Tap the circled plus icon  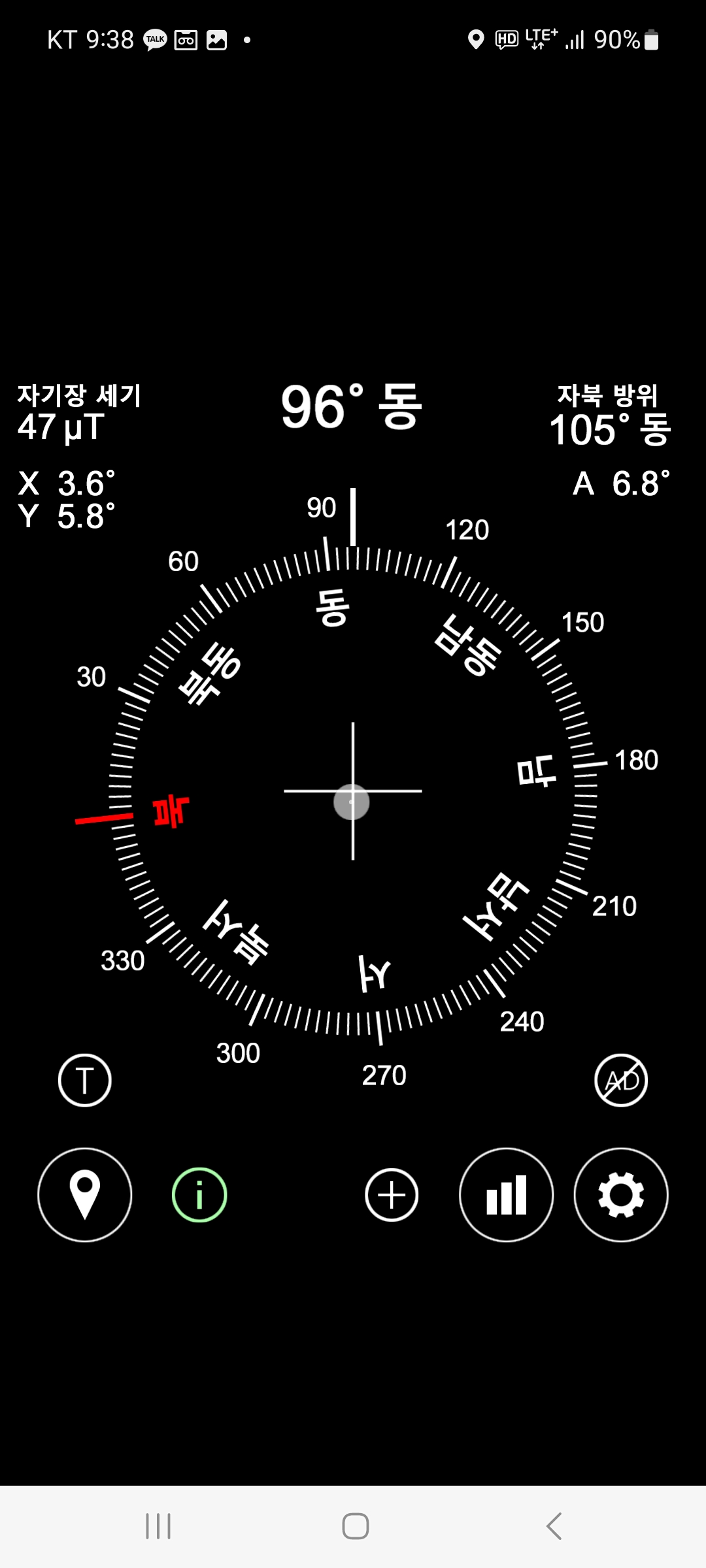(392, 1195)
